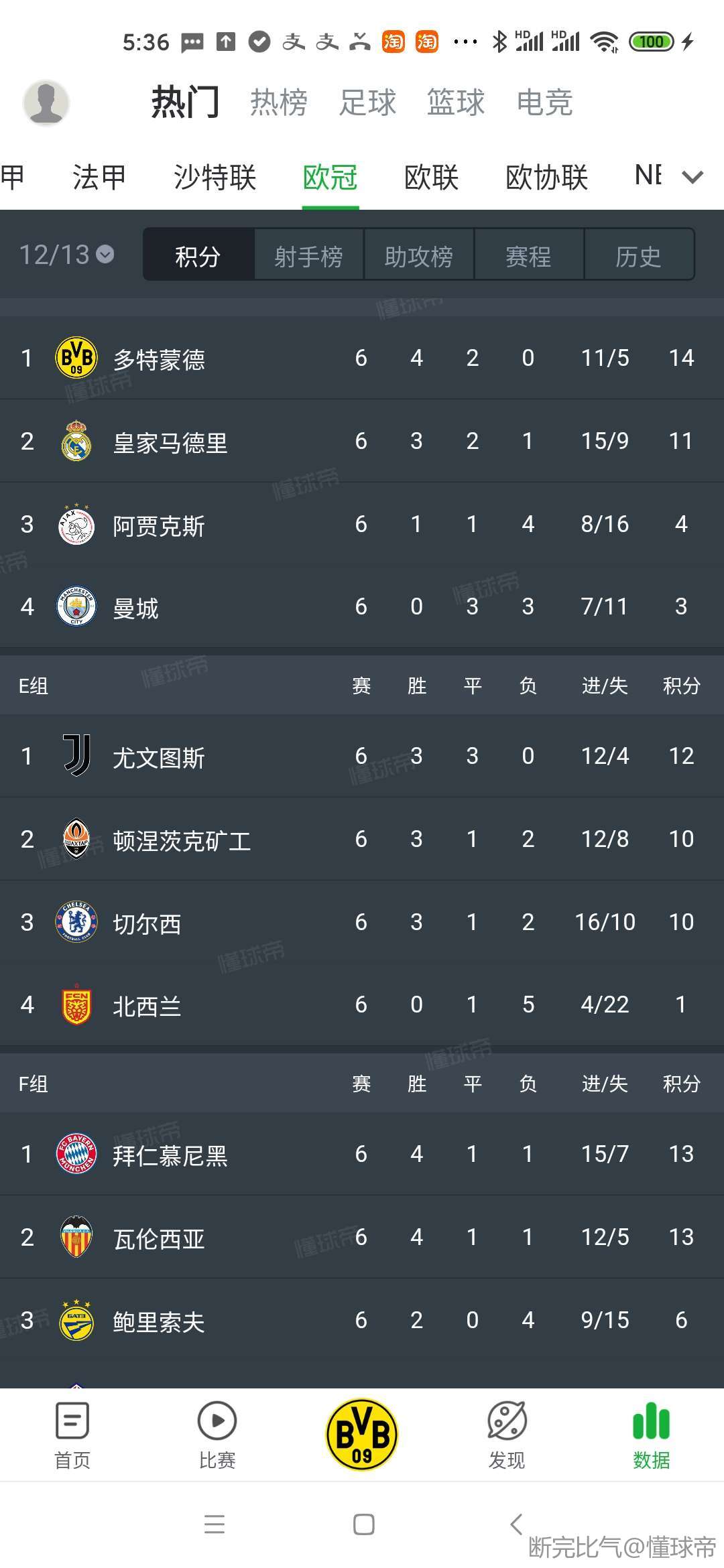Open the 尤文图斯 team row
The image size is (724, 1568).
point(362,756)
